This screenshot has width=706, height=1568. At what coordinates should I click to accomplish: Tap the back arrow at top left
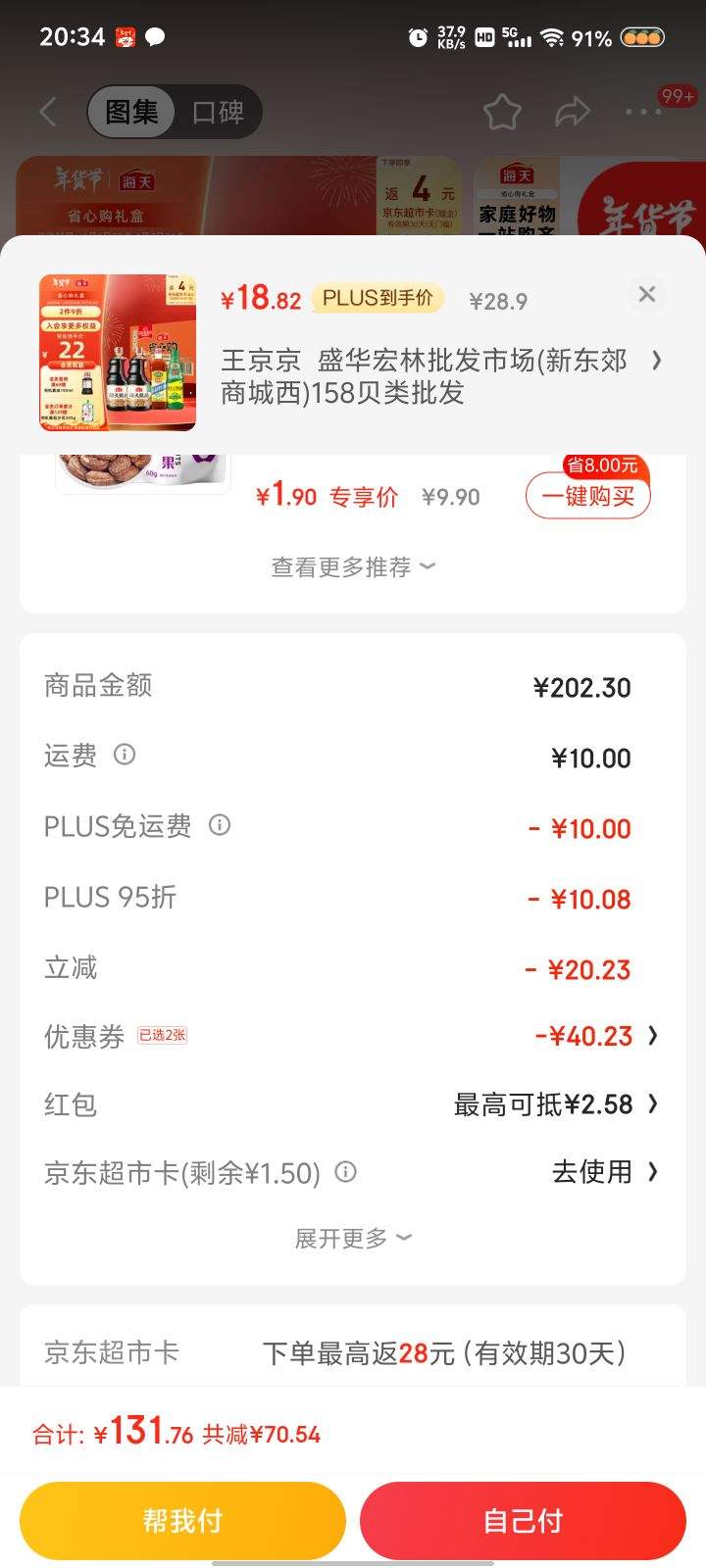49,112
